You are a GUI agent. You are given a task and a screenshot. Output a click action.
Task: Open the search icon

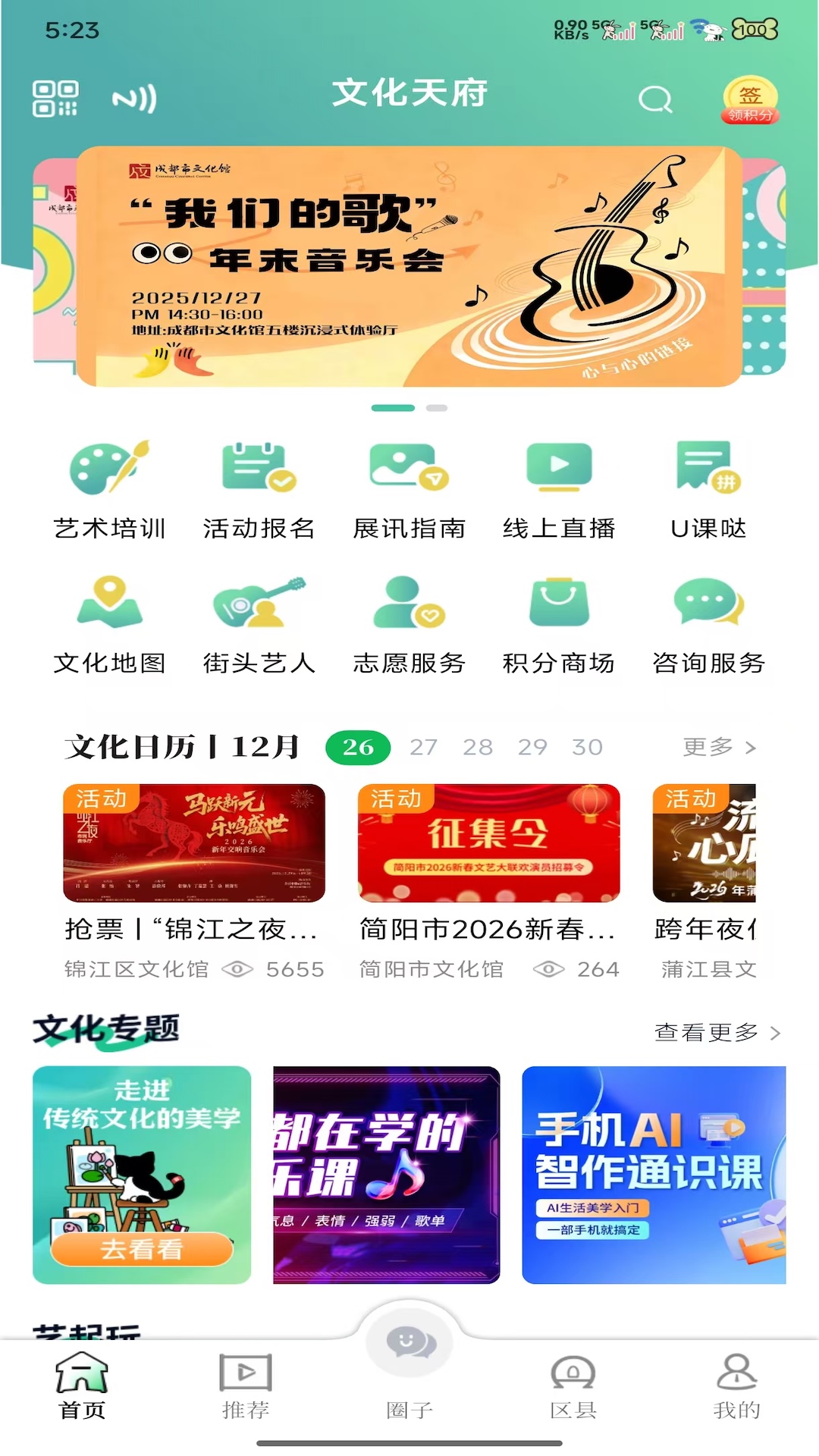point(655,99)
